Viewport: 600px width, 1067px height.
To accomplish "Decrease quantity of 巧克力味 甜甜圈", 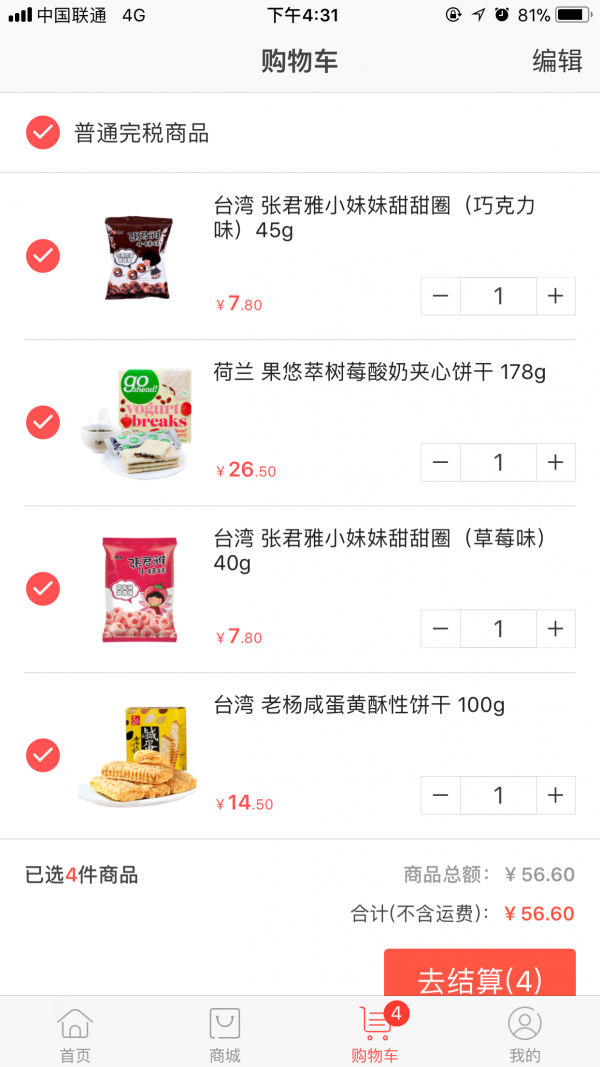I will click(x=441, y=296).
